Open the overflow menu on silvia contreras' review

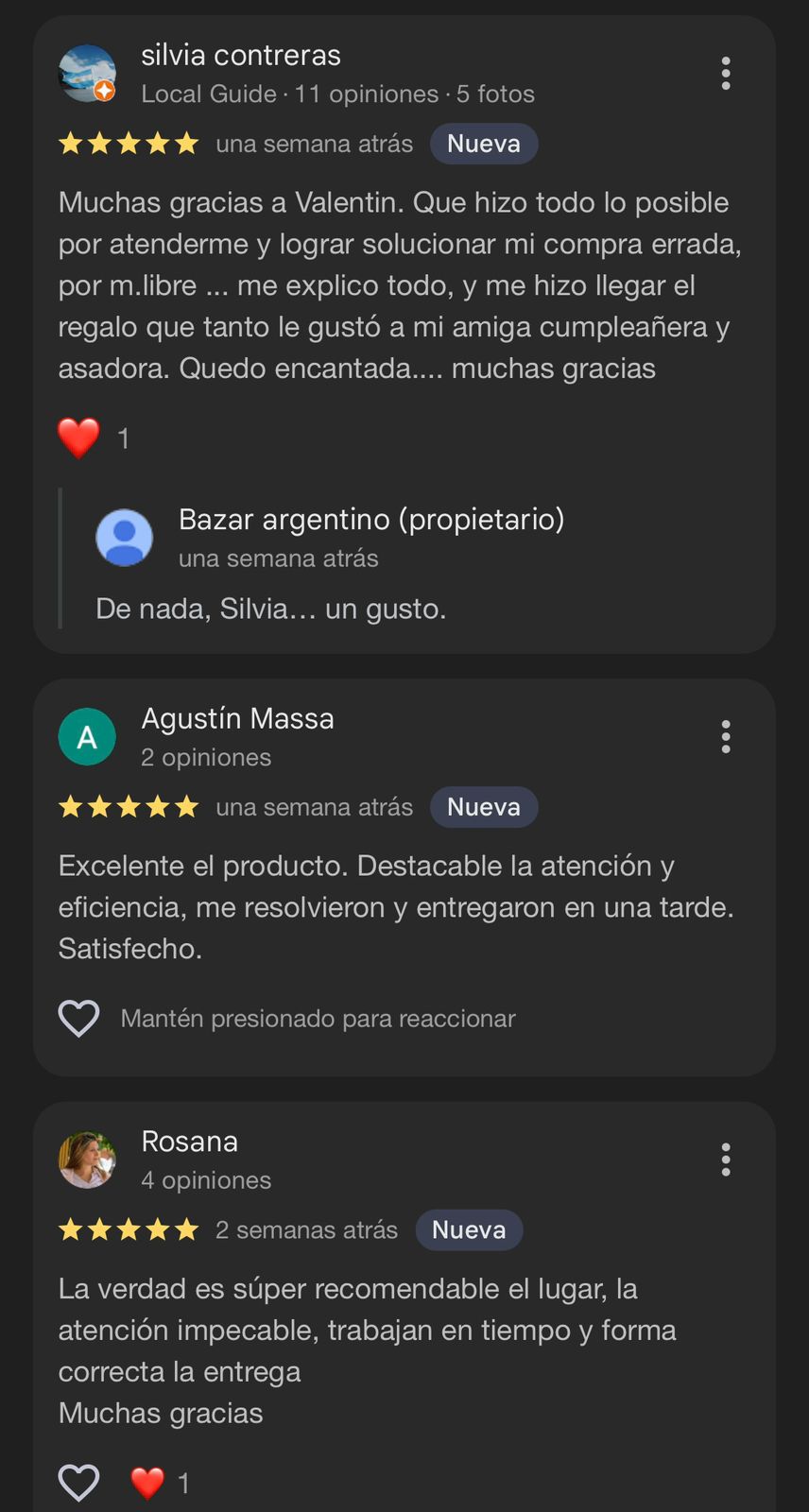pos(726,74)
